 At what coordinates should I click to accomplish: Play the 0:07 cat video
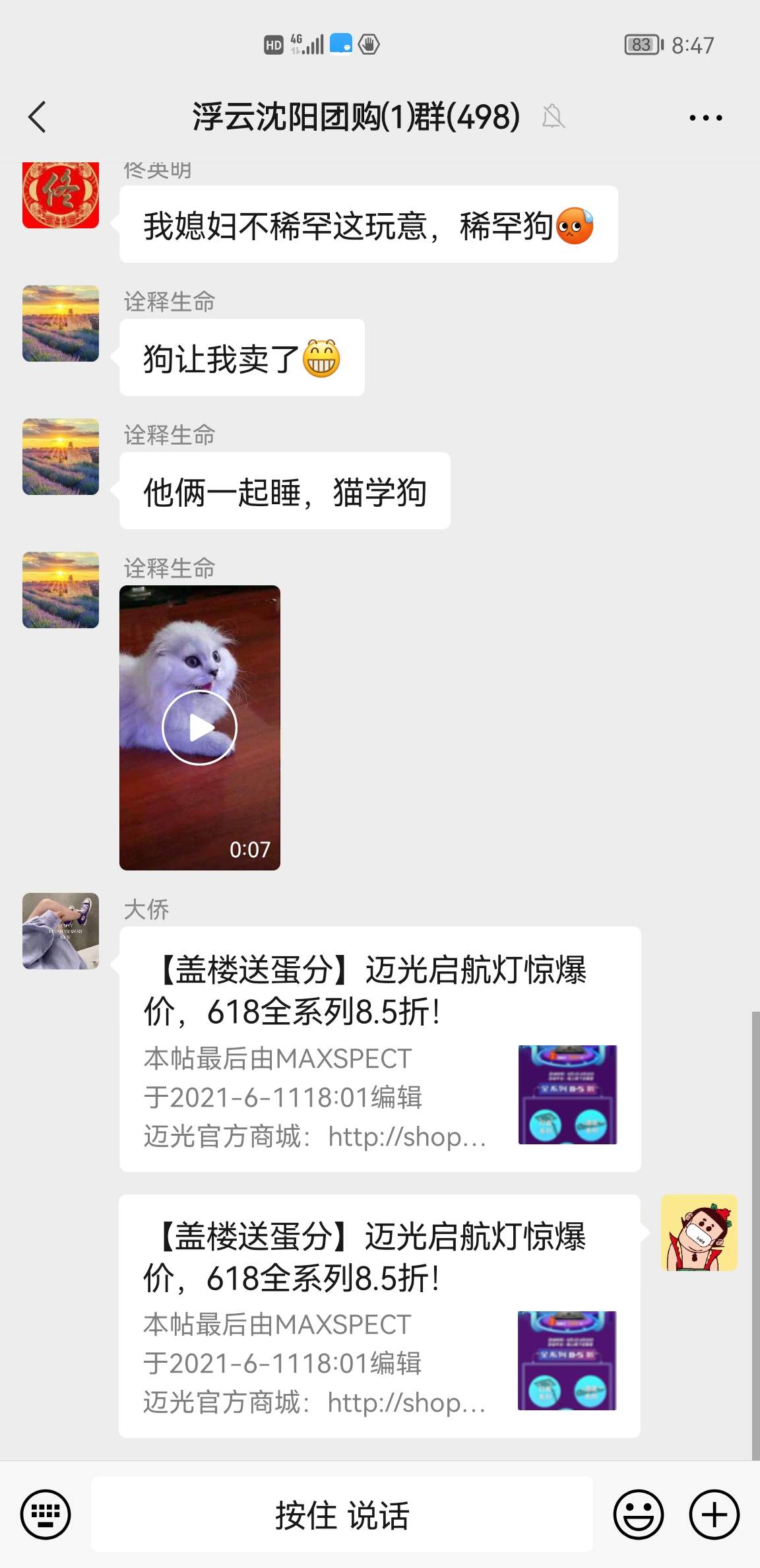point(199,727)
